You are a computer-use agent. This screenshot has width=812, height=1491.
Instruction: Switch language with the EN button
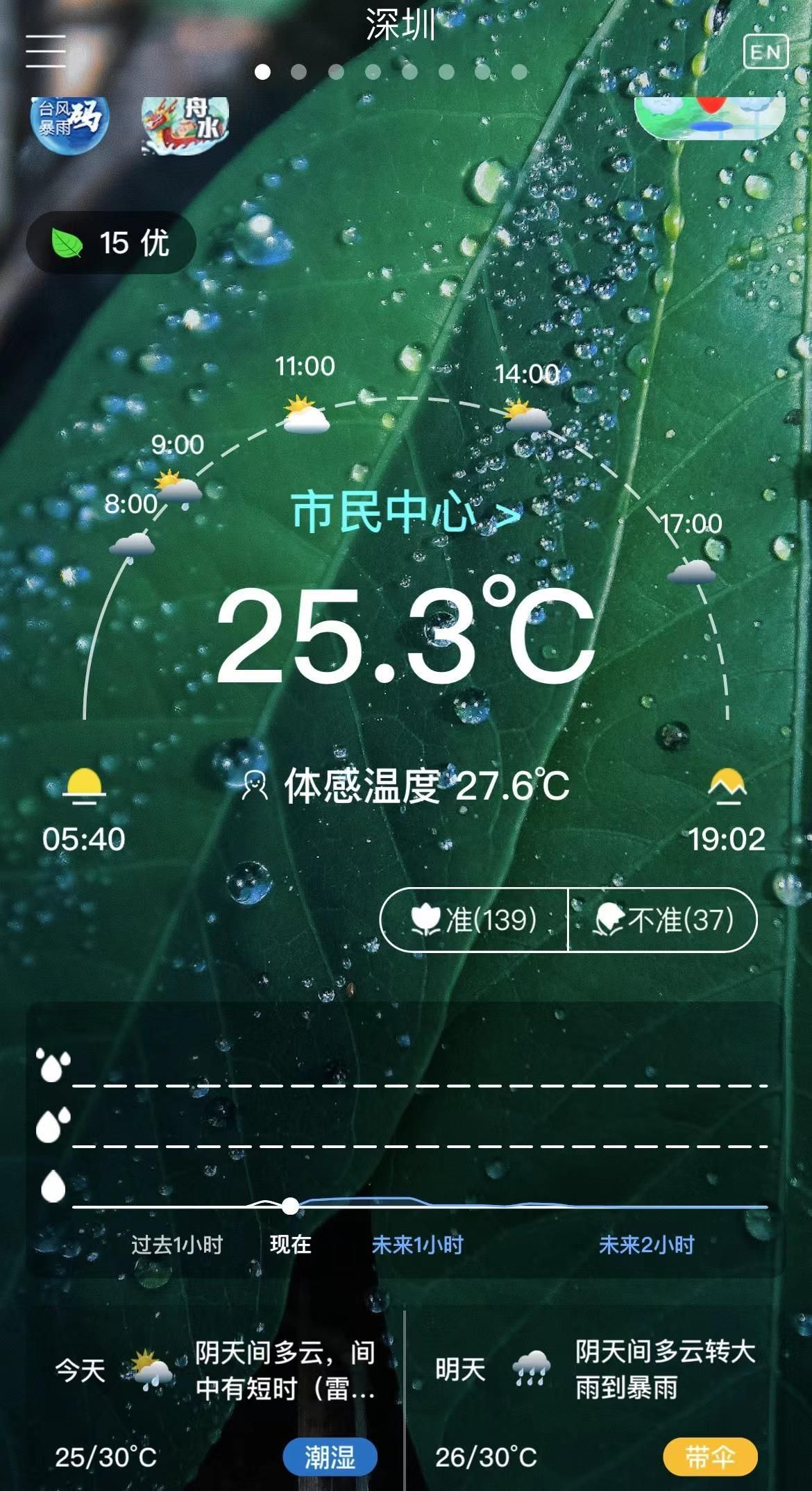pos(766,52)
